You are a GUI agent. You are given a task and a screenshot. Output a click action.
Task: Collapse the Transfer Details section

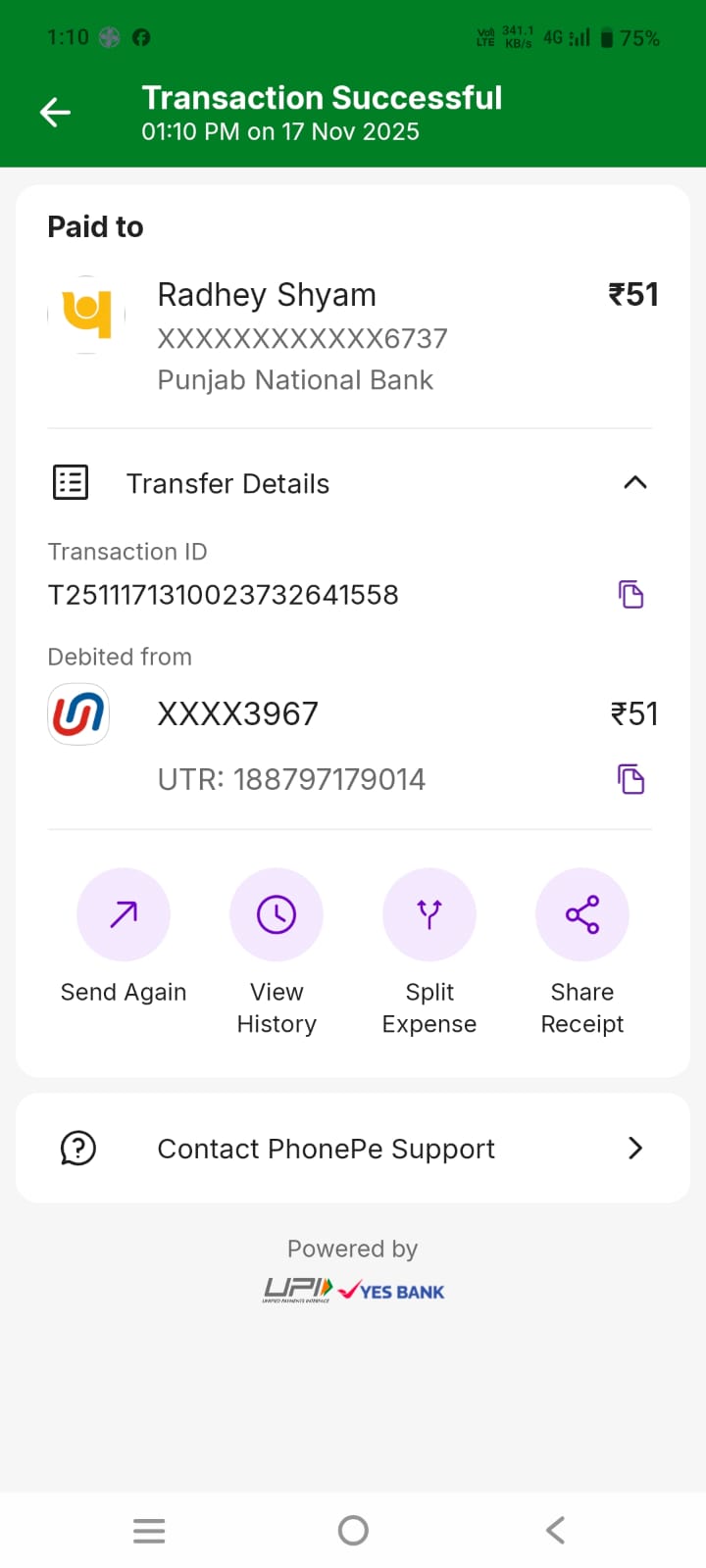(635, 482)
